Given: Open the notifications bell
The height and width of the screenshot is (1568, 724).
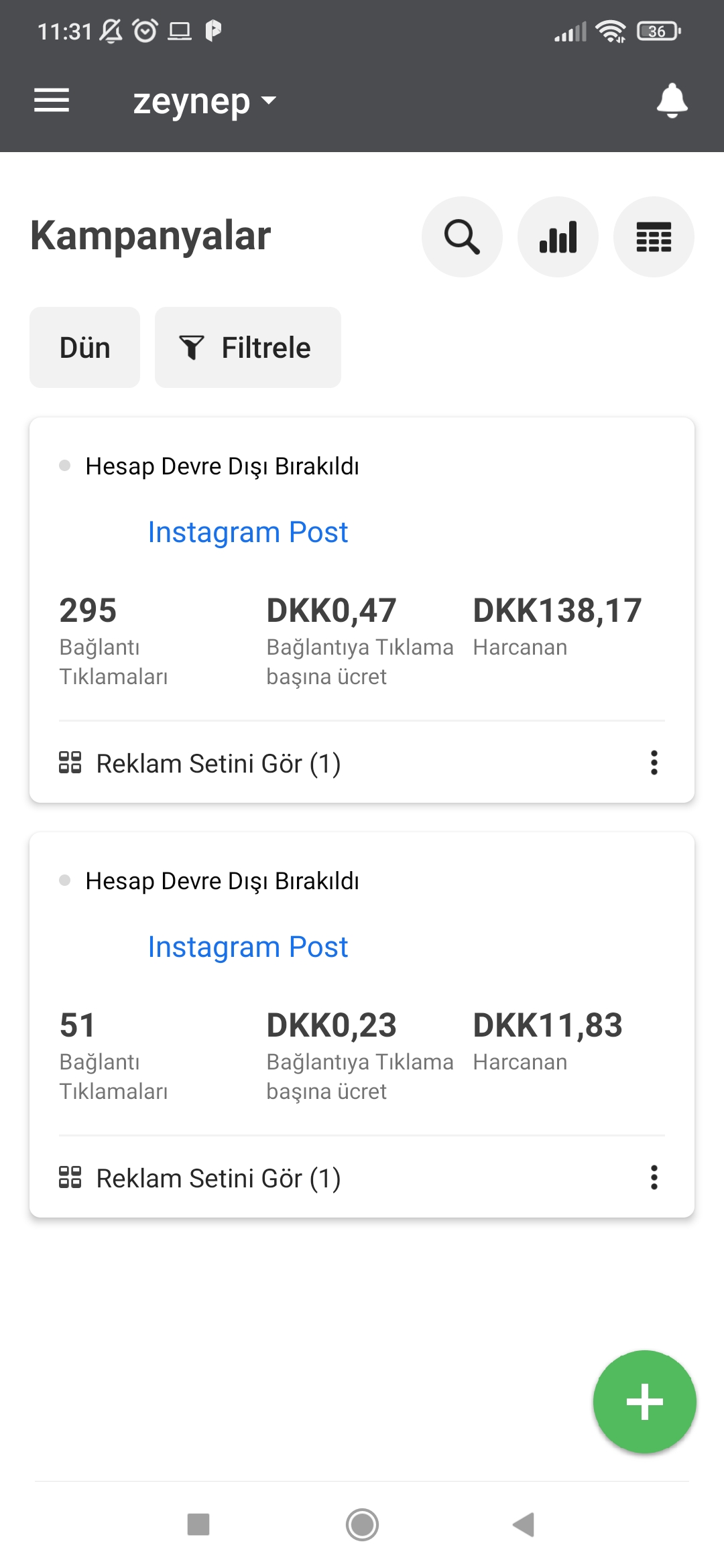Looking at the screenshot, I should pyautogui.click(x=672, y=101).
